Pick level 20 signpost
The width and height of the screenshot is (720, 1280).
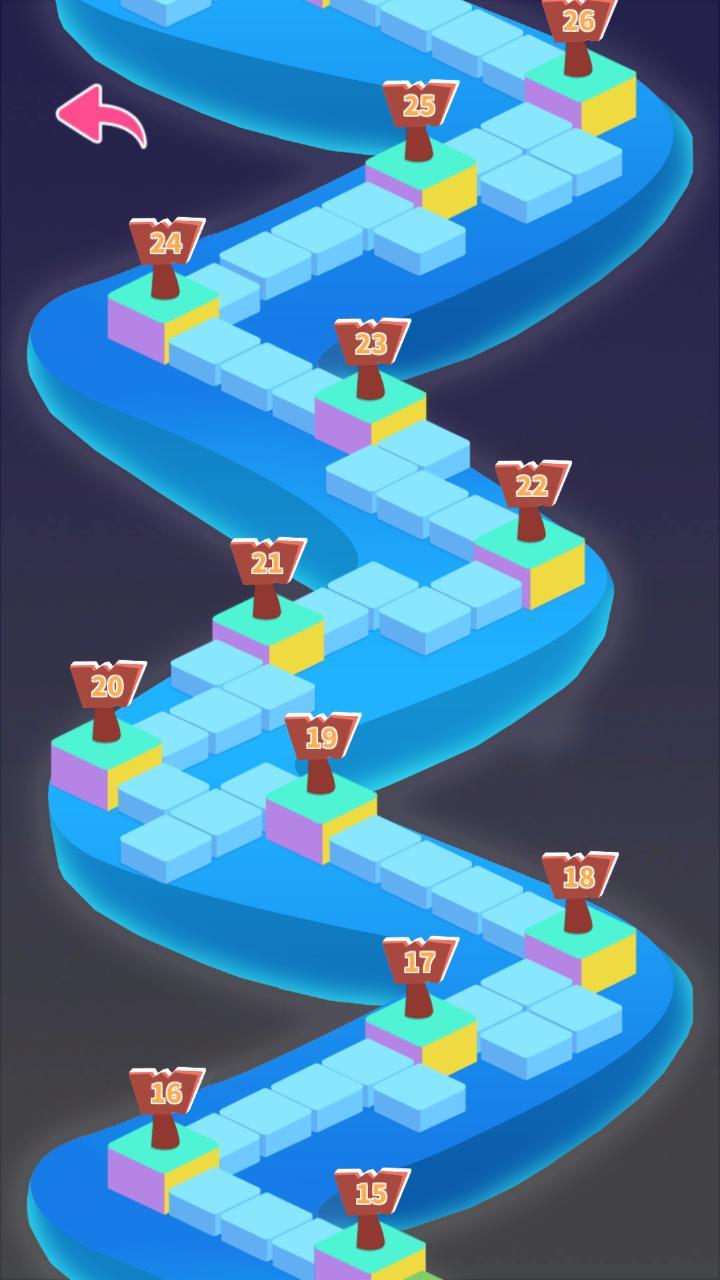click(107, 688)
